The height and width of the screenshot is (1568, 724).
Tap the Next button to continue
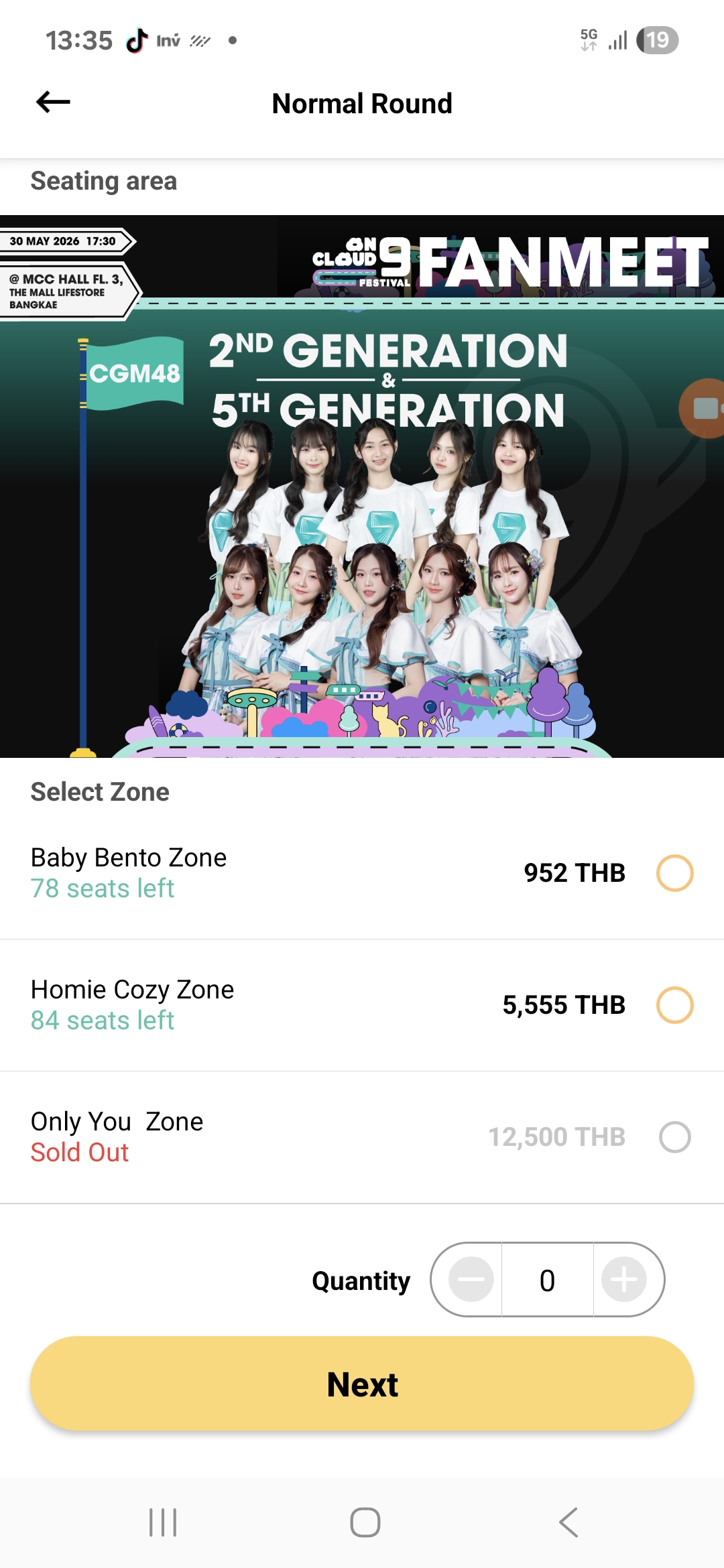(362, 1384)
